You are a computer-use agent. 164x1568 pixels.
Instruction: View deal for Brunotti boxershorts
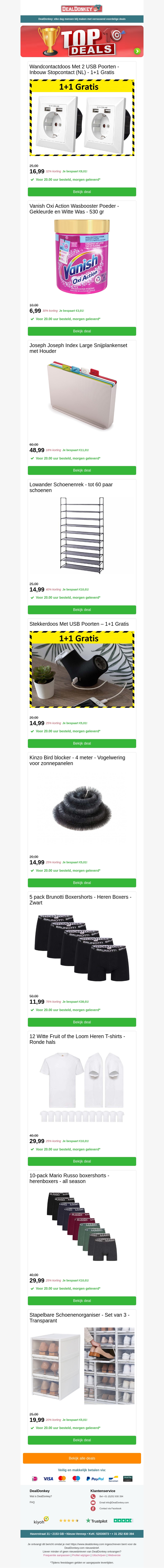82,1022
